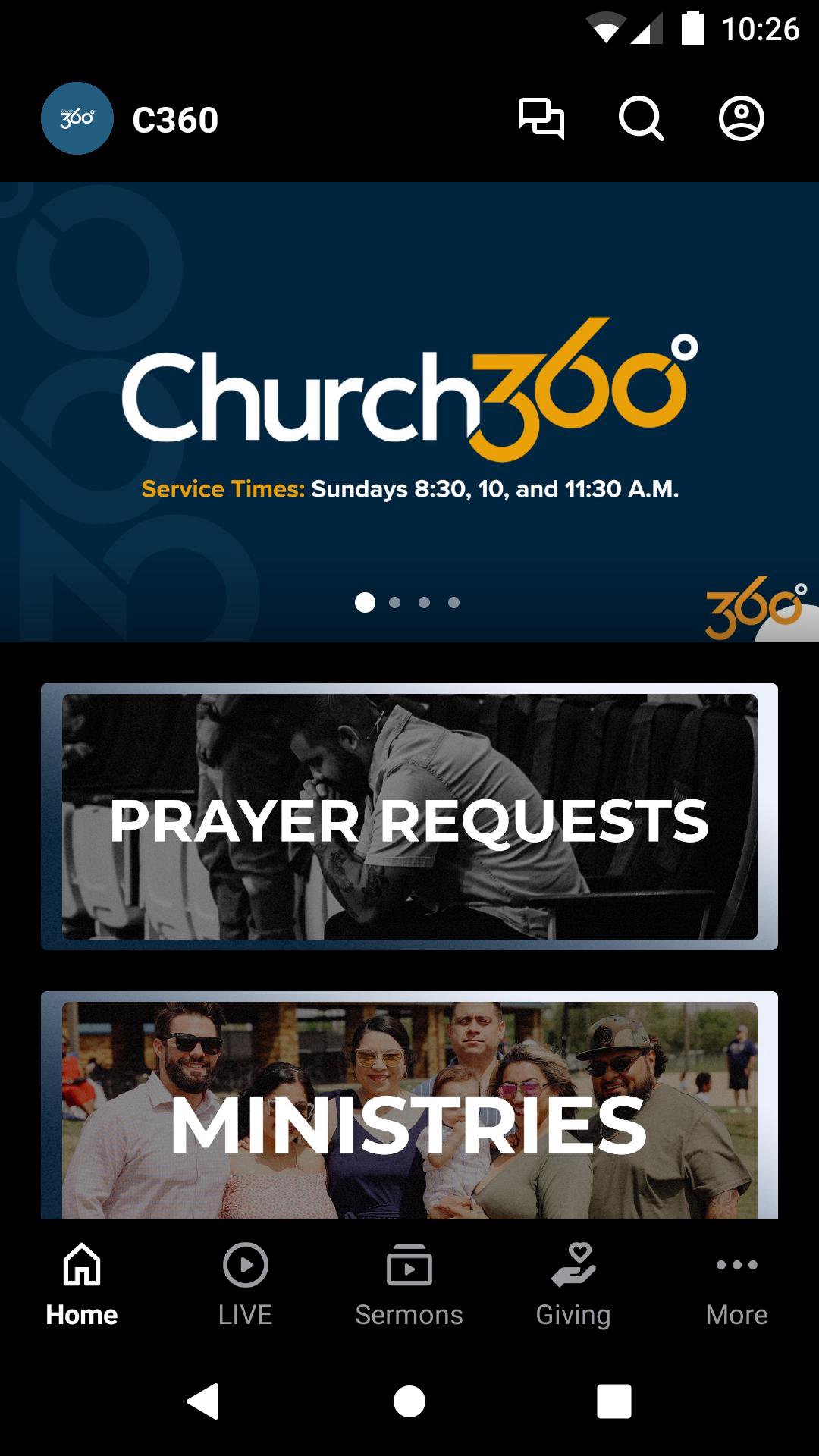Open the search icon

coord(641,119)
